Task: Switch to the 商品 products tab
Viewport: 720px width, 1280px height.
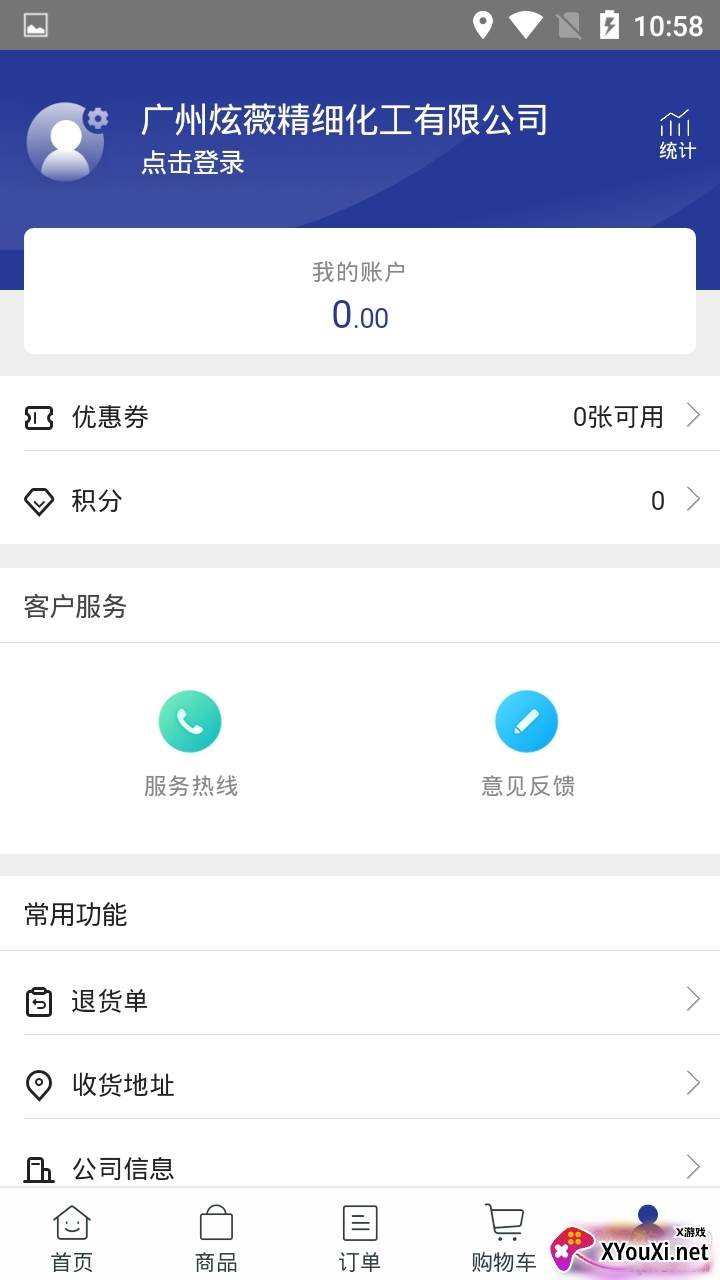Action: coord(216,1238)
